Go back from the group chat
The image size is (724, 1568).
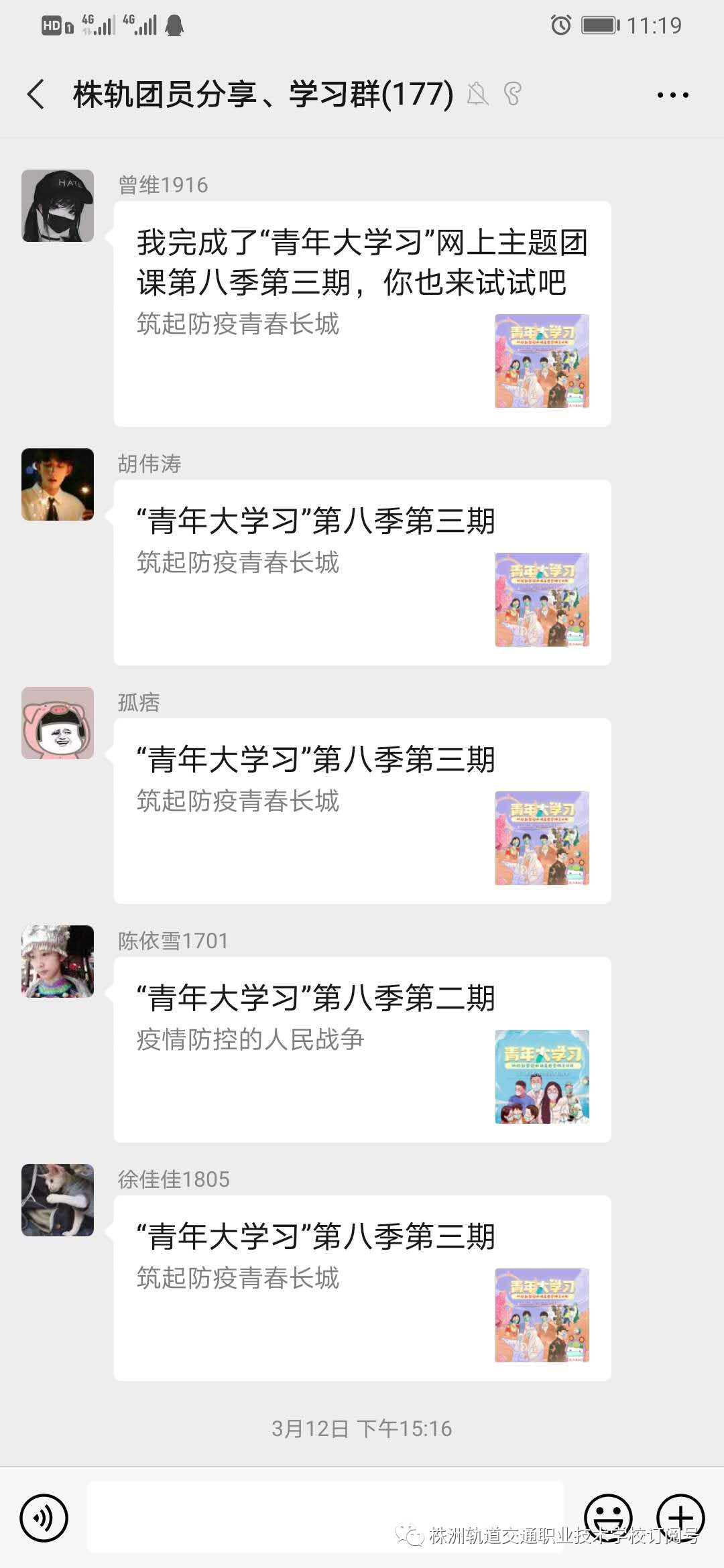click(x=37, y=94)
